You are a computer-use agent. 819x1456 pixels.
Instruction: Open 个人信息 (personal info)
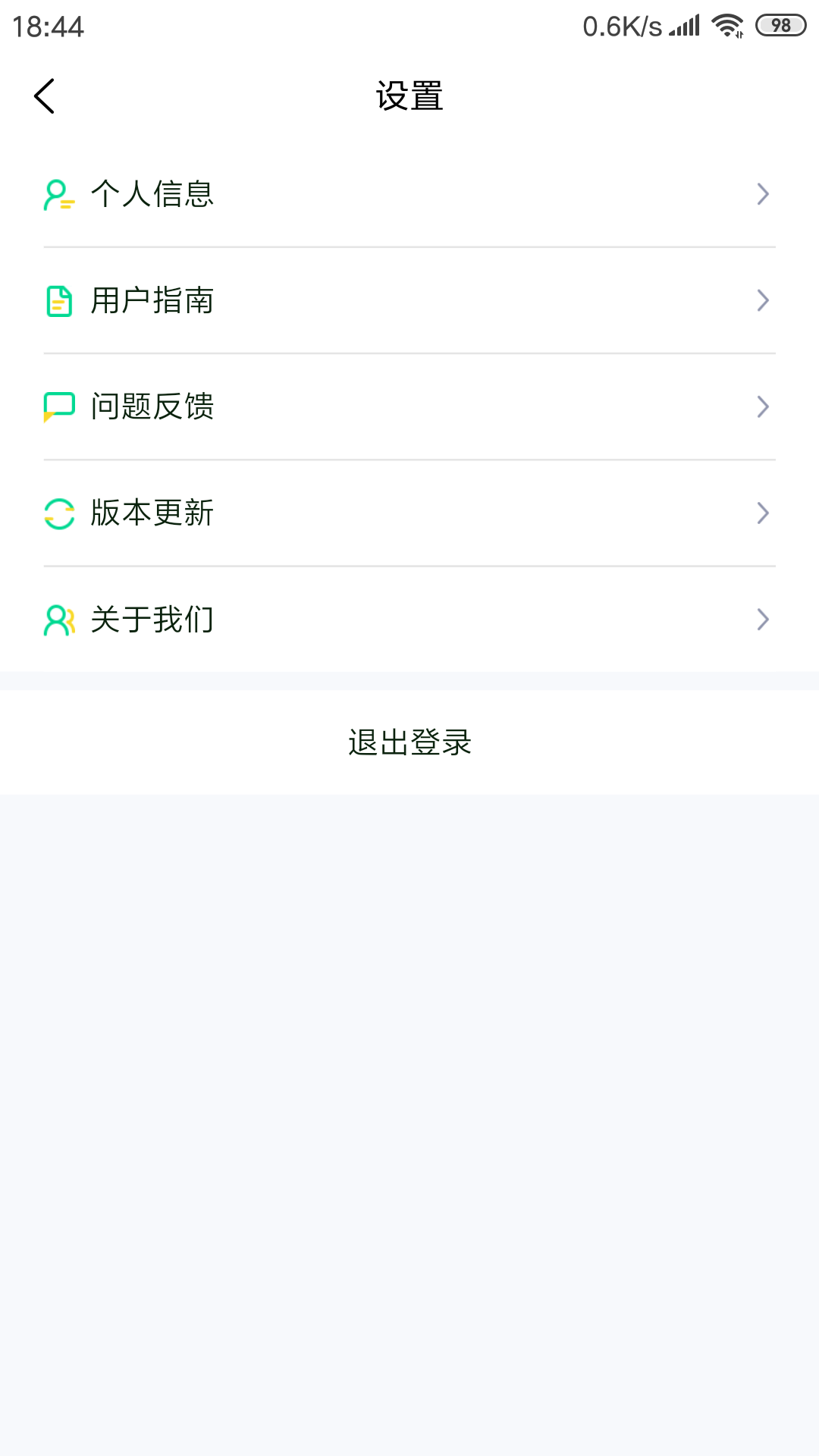tap(409, 194)
